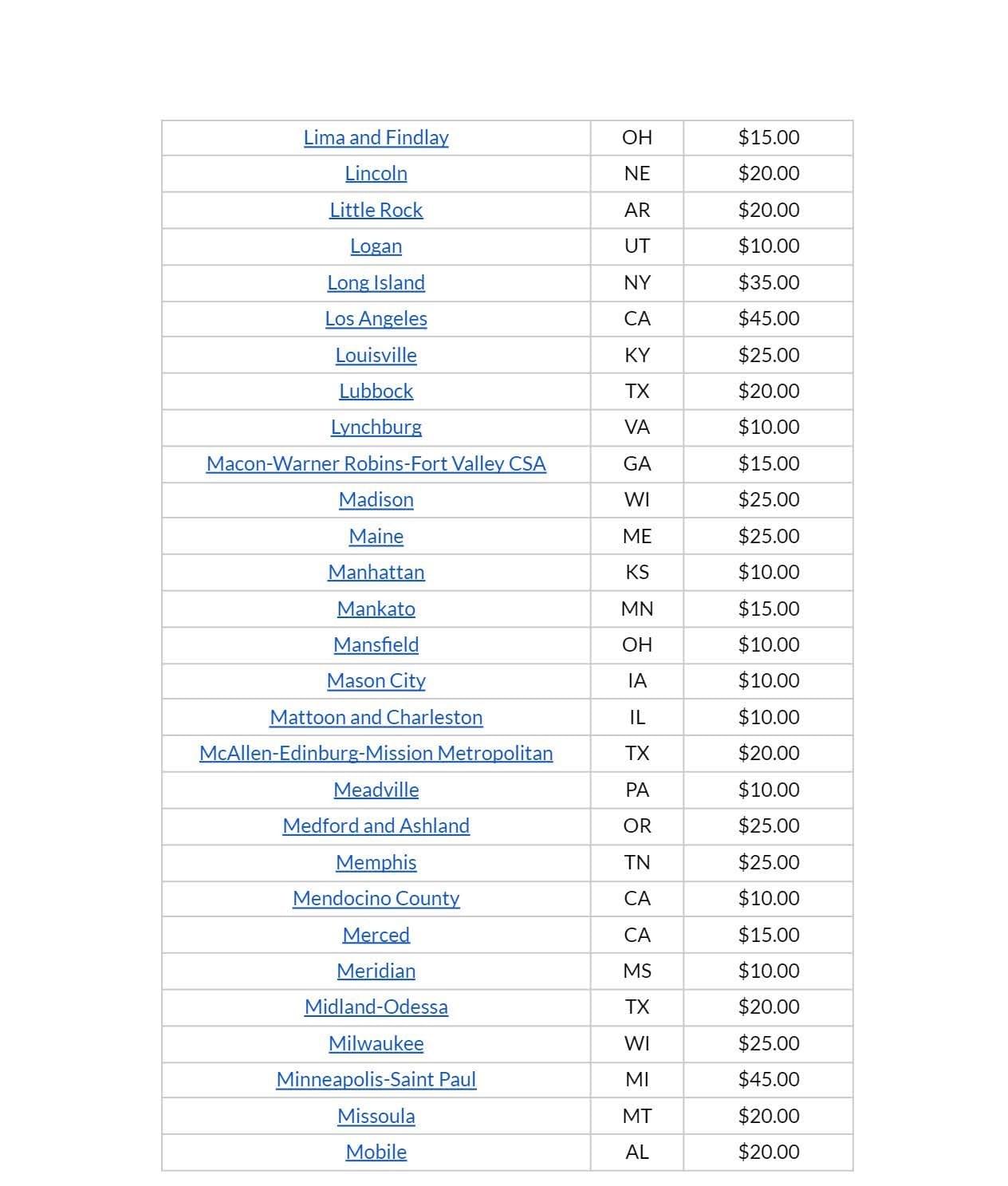The height and width of the screenshot is (1186, 1008).
Task: Select the Logan link
Action: (x=376, y=246)
